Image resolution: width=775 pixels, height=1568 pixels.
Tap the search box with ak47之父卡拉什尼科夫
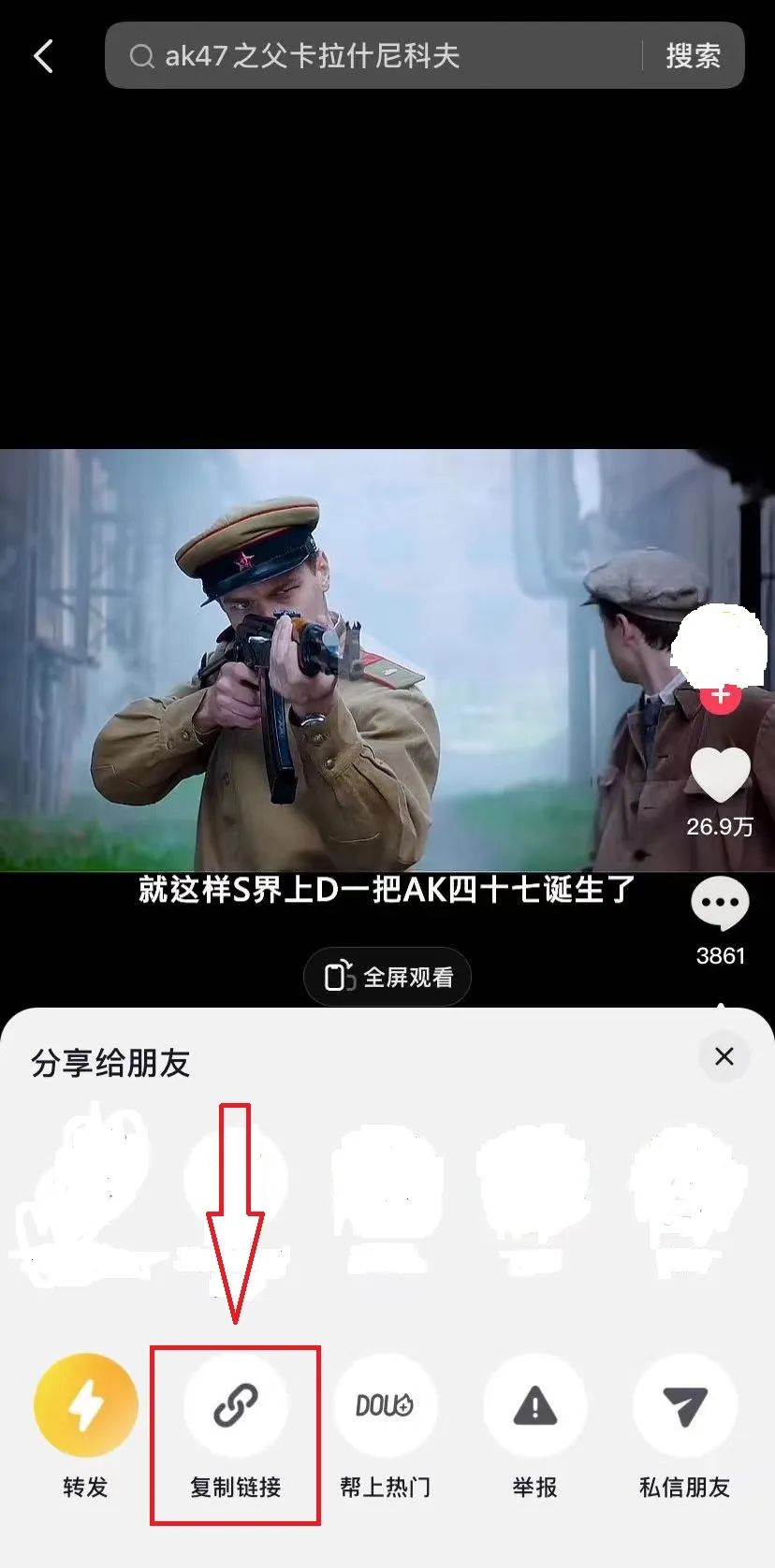(x=374, y=56)
